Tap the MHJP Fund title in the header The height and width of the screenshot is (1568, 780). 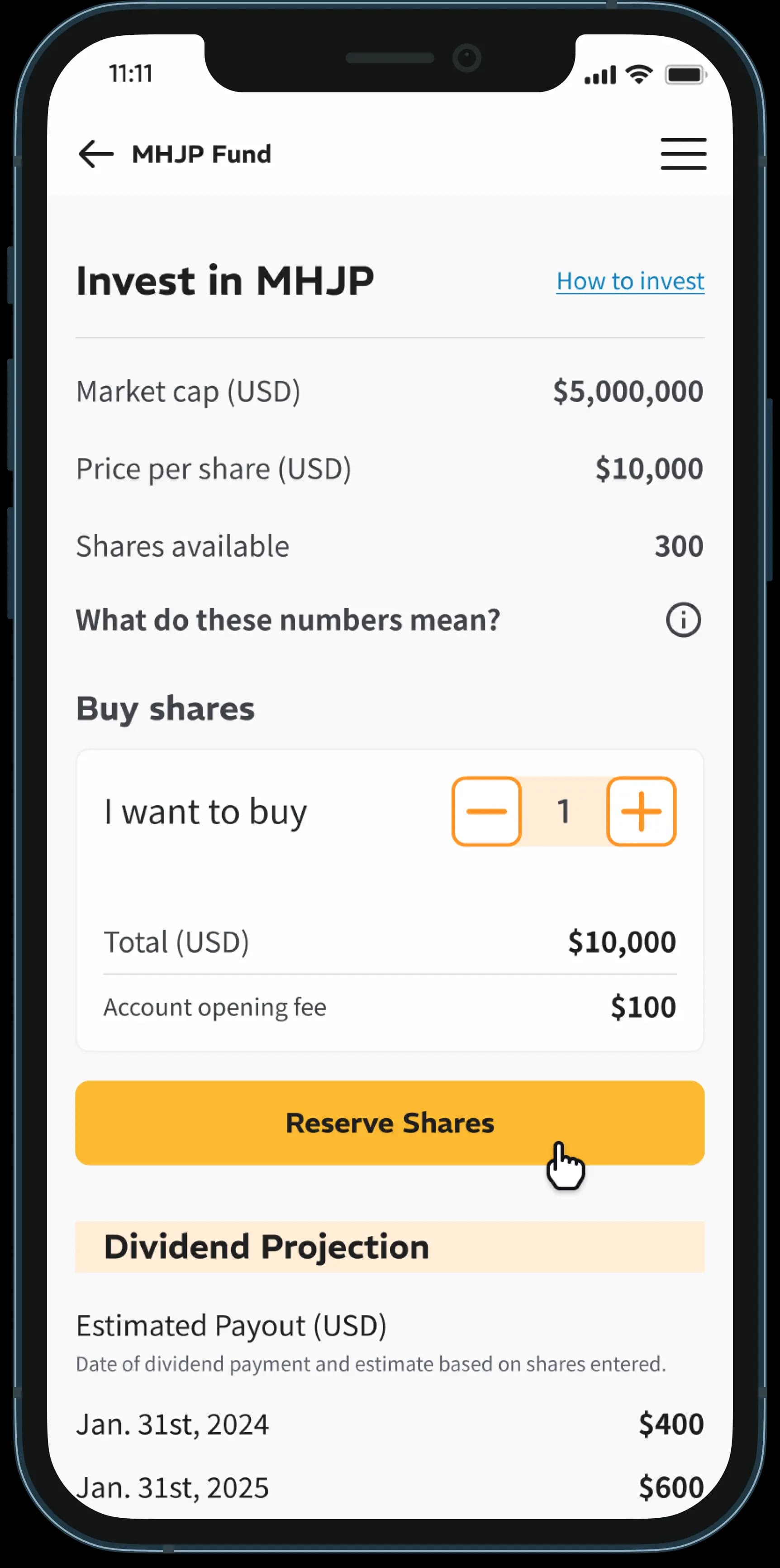[201, 154]
